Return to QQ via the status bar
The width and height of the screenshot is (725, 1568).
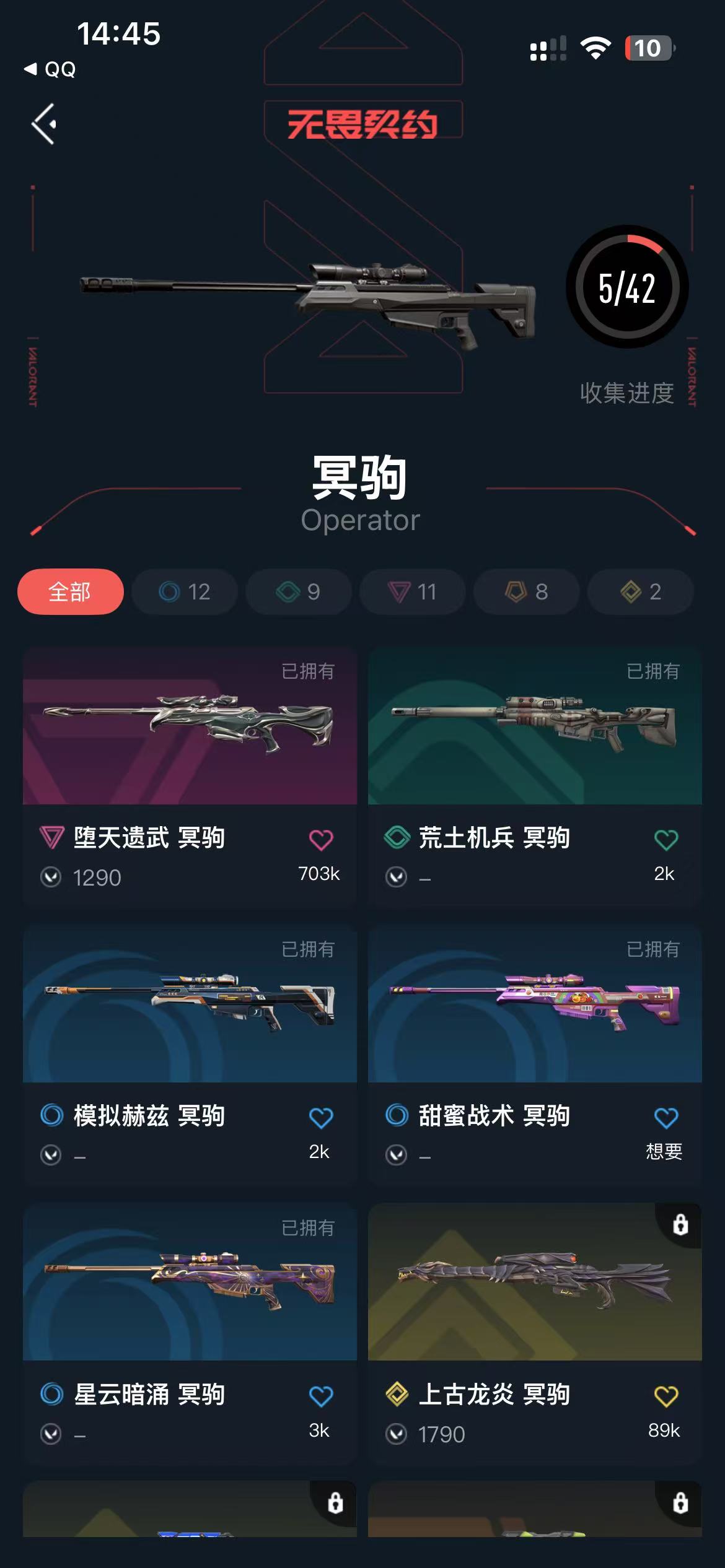tap(51, 69)
